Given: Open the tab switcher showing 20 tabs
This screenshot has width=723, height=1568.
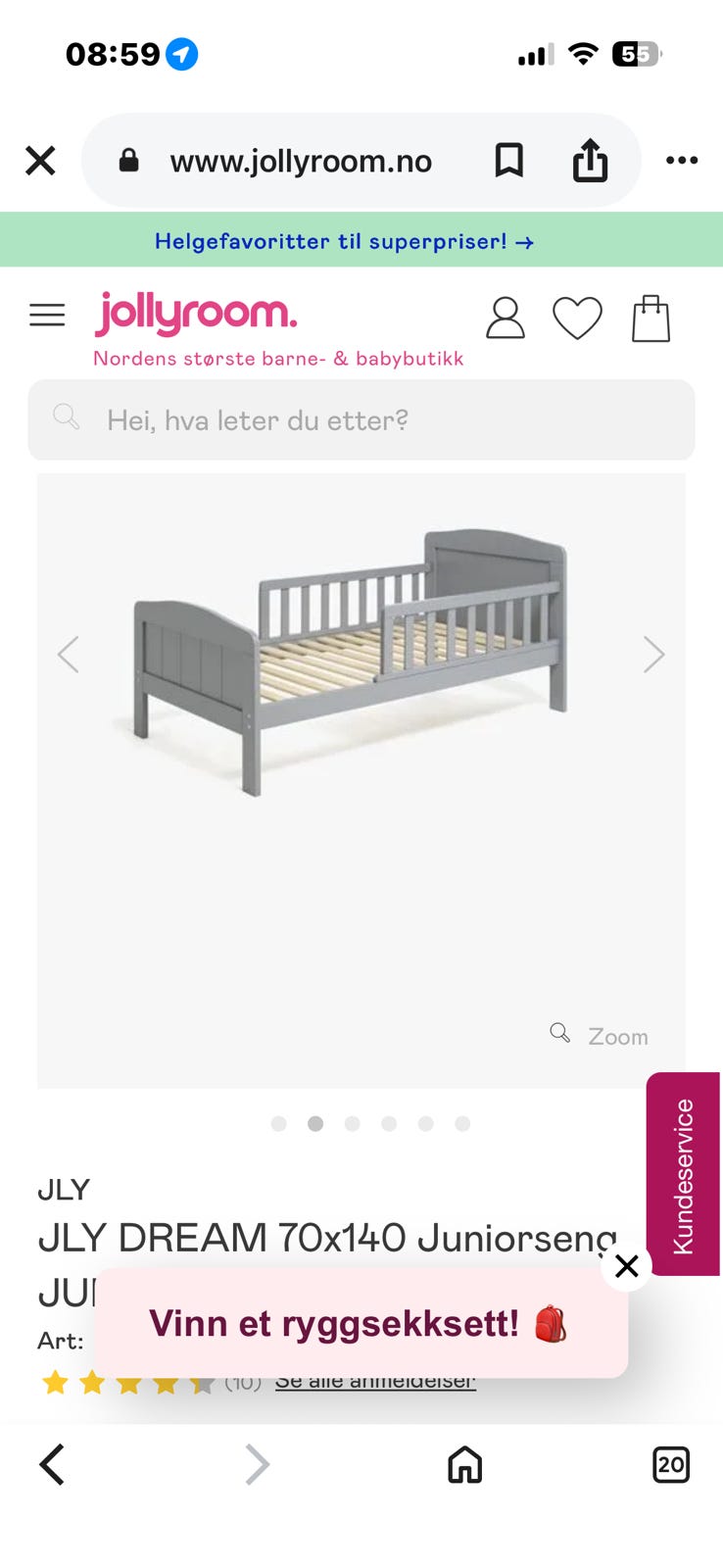Looking at the screenshot, I should [671, 1465].
